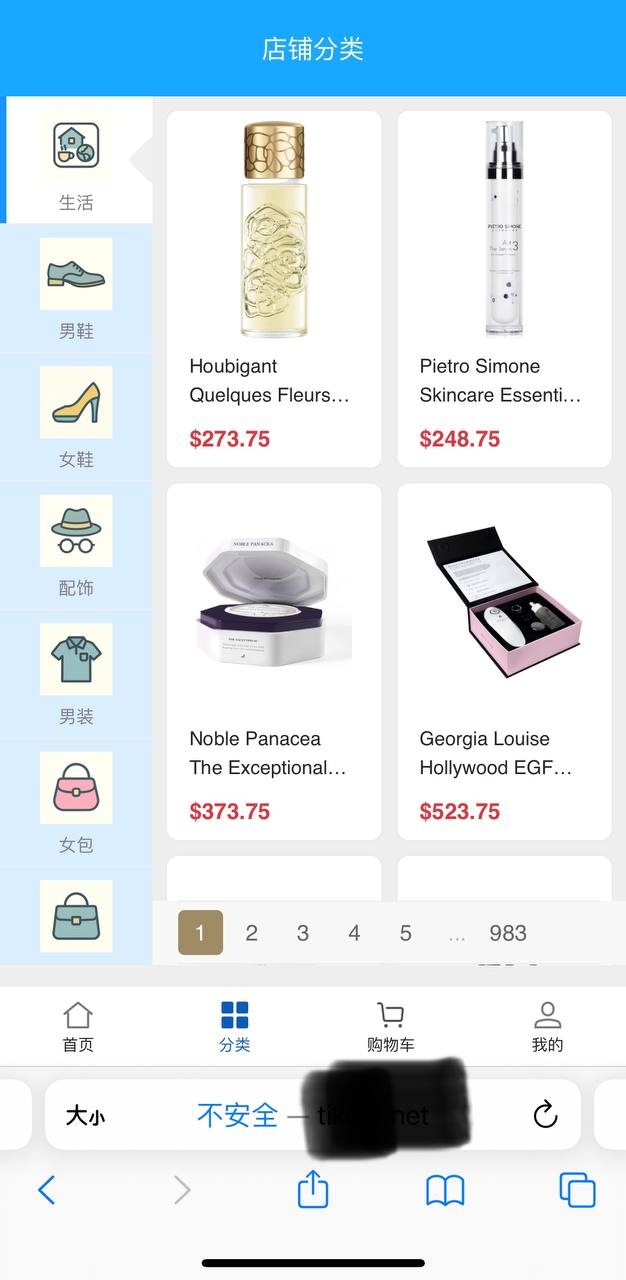The image size is (626, 1280).
Task: Switch to the 我的 profile tab
Action: [547, 1027]
